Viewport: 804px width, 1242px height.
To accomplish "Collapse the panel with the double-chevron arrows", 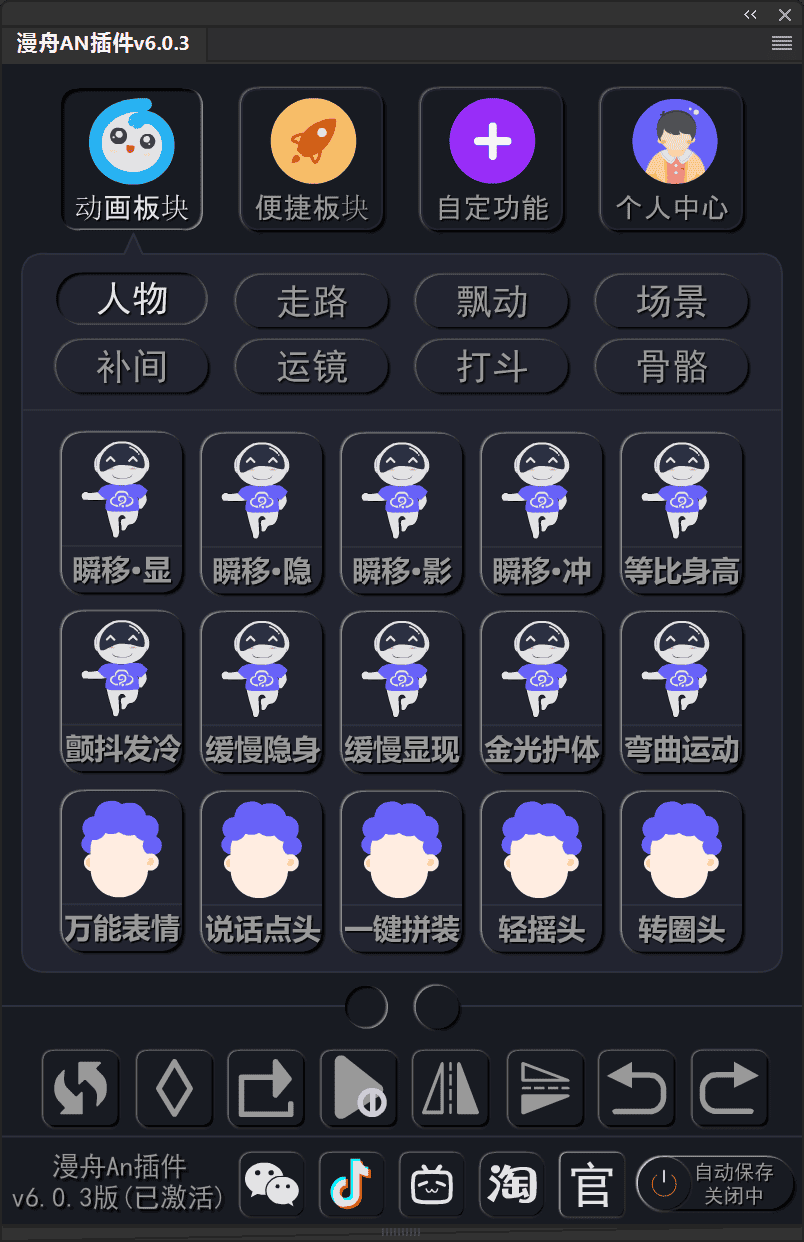I will [749, 14].
